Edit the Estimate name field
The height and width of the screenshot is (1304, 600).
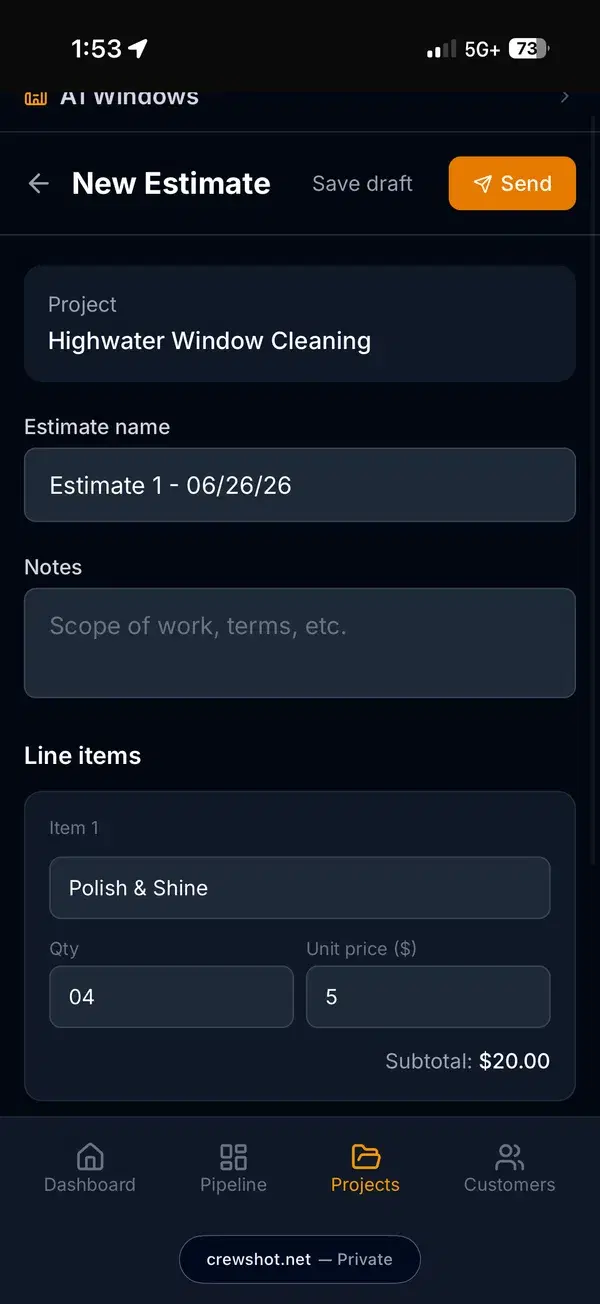[300, 485]
